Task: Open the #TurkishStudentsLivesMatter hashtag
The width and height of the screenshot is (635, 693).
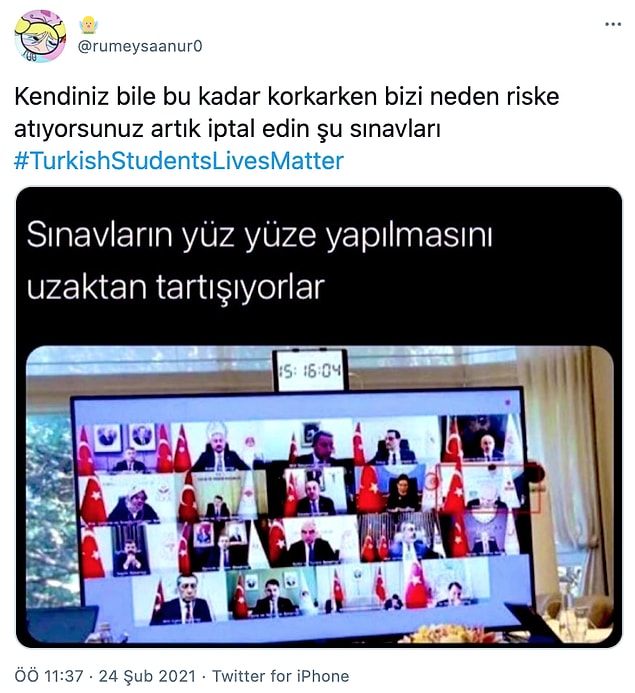Action: pyautogui.click(x=179, y=160)
